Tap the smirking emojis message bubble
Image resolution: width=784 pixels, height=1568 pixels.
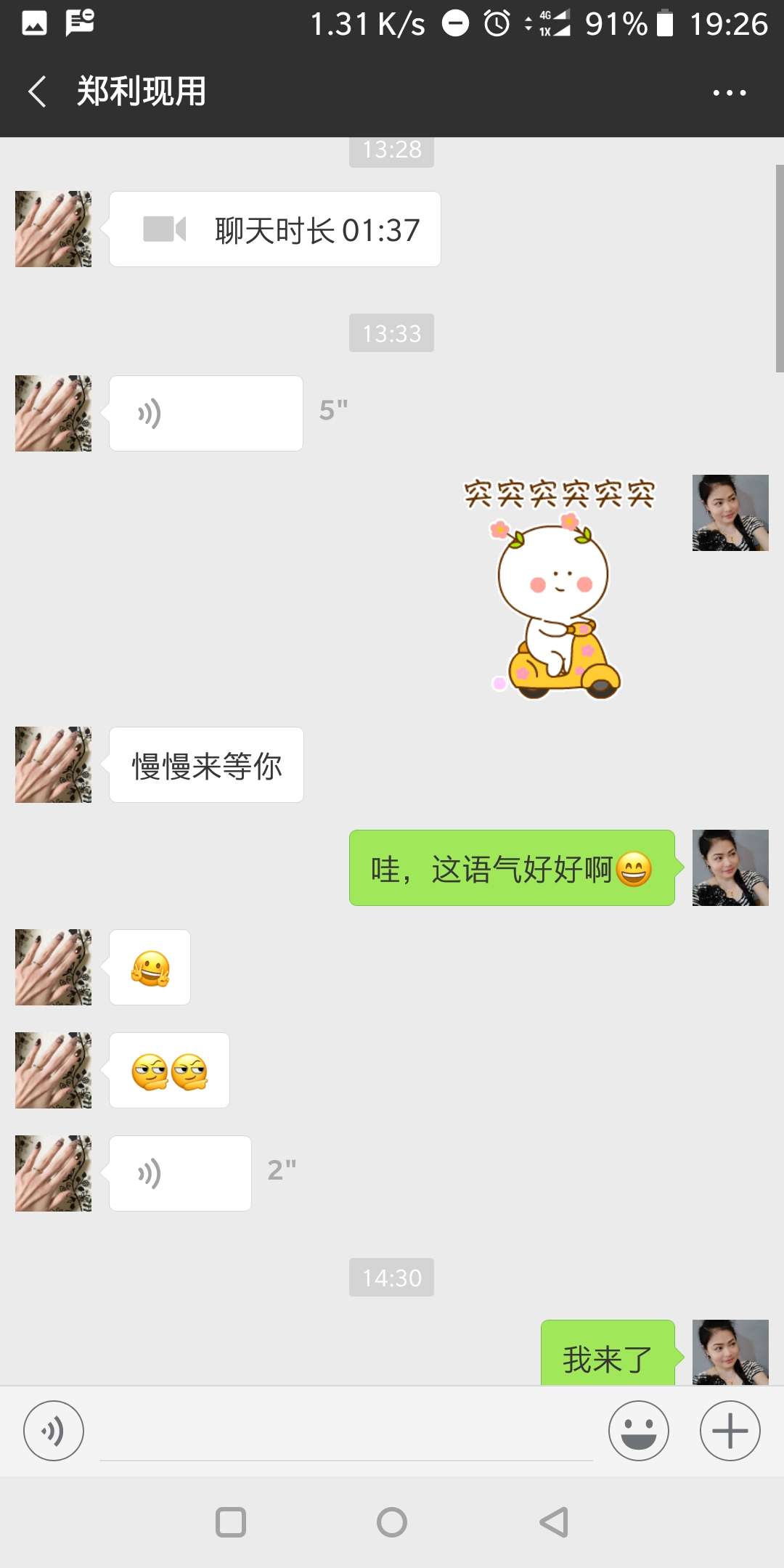pyautogui.click(x=168, y=1069)
